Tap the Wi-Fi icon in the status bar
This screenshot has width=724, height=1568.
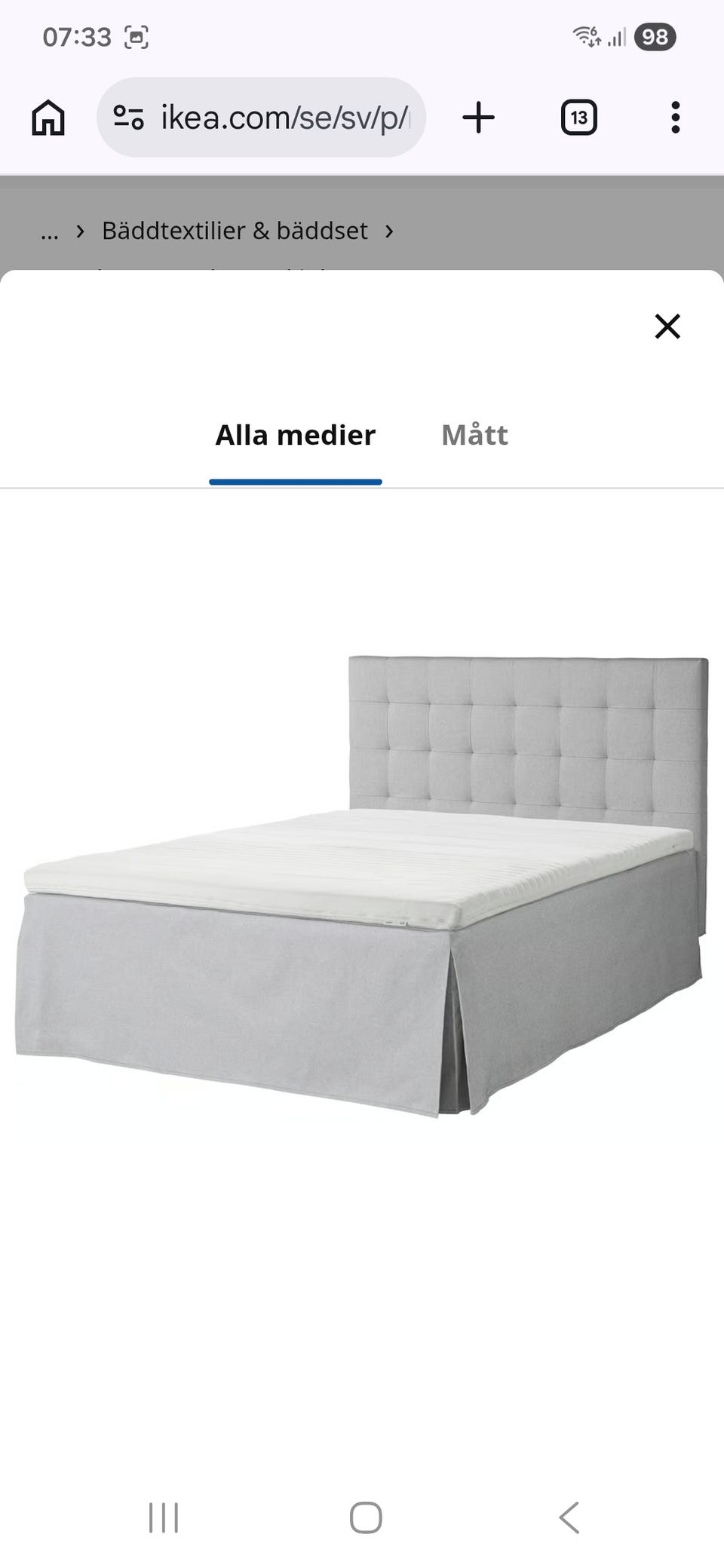587,35
